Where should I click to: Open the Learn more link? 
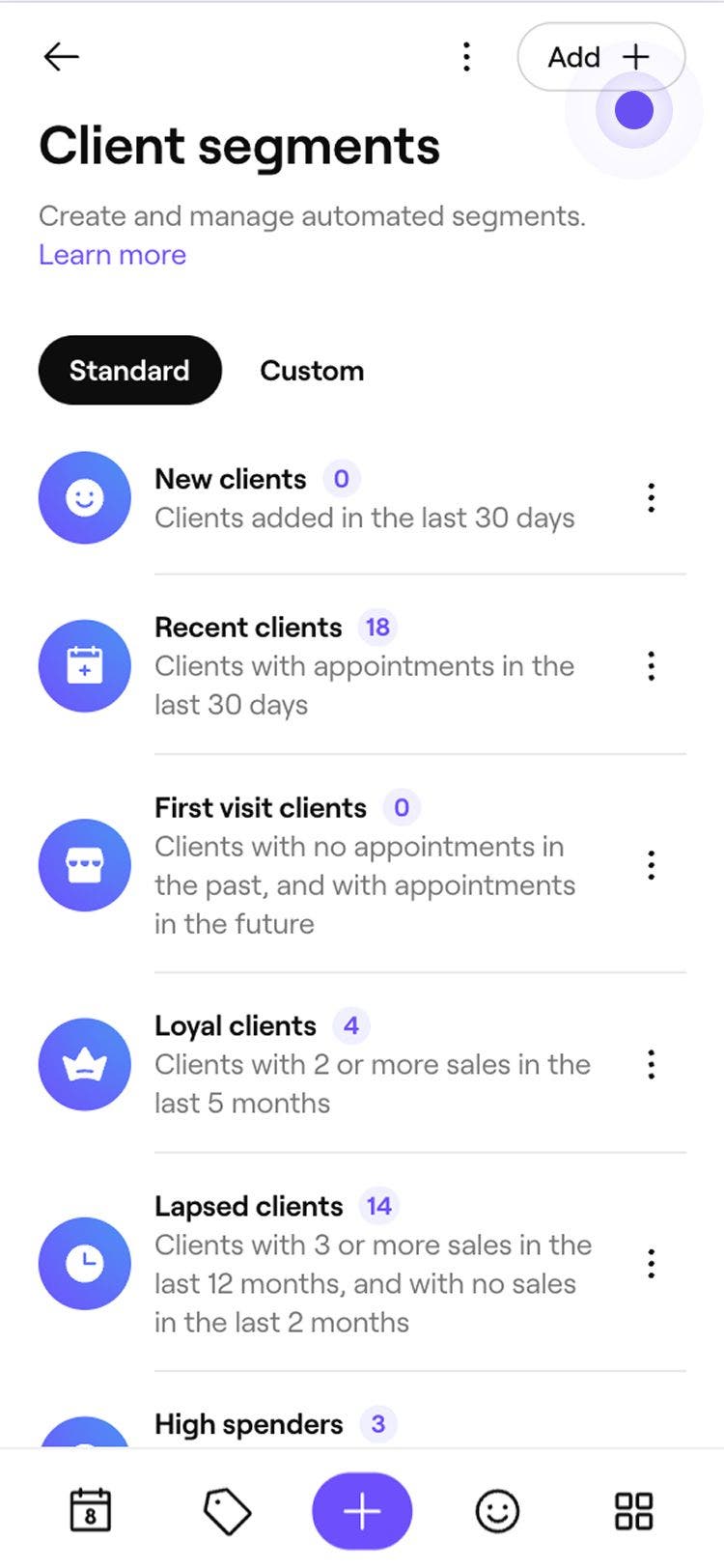pyautogui.click(x=112, y=255)
